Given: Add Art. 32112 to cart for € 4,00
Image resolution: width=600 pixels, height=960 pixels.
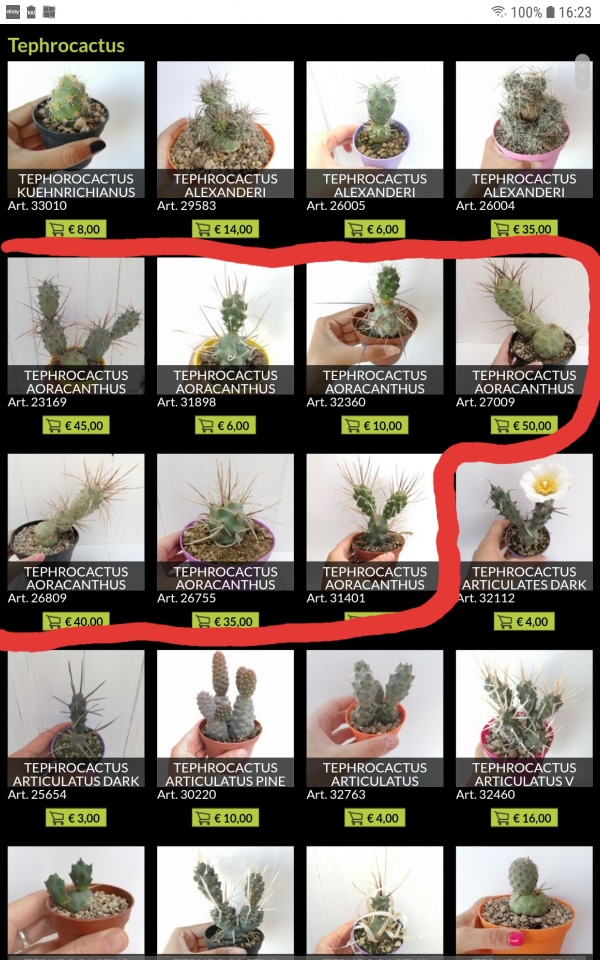Looking at the screenshot, I should (524, 621).
